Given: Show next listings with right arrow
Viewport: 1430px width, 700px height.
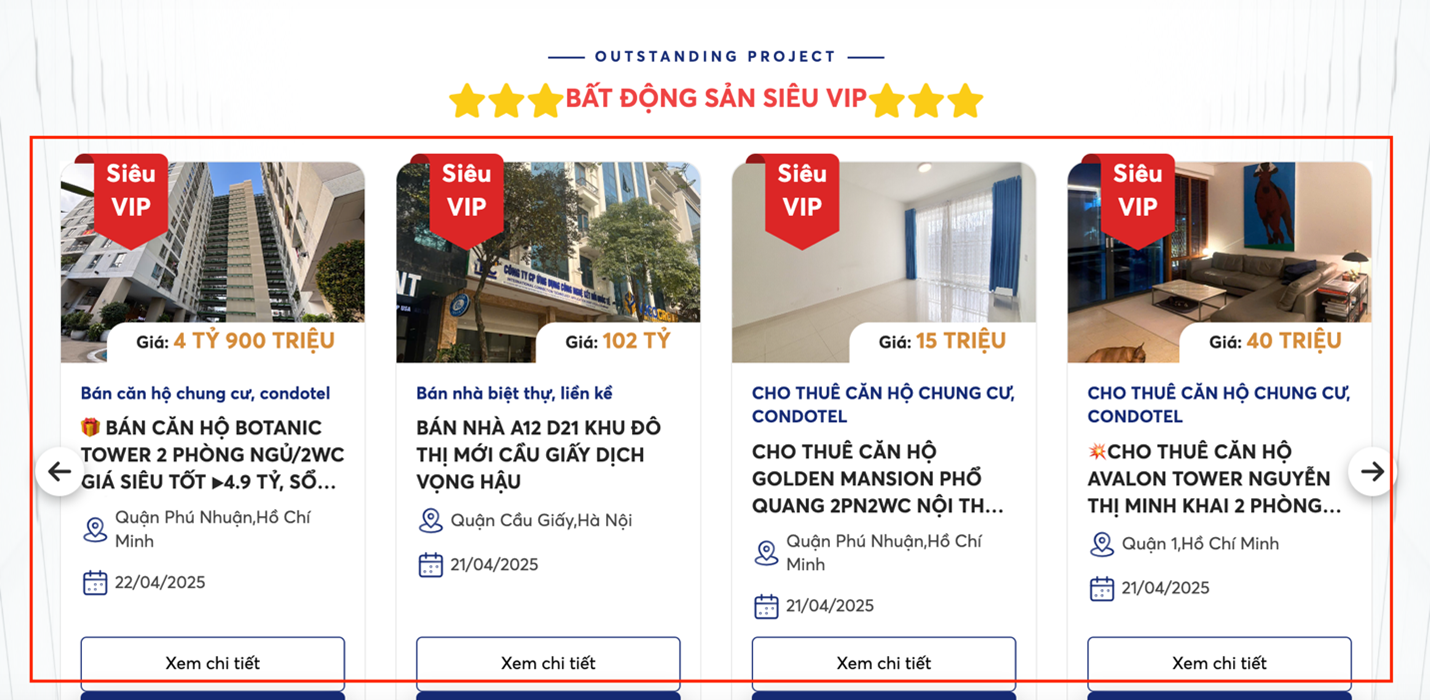Looking at the screenshot, I should coord(1372,471).
